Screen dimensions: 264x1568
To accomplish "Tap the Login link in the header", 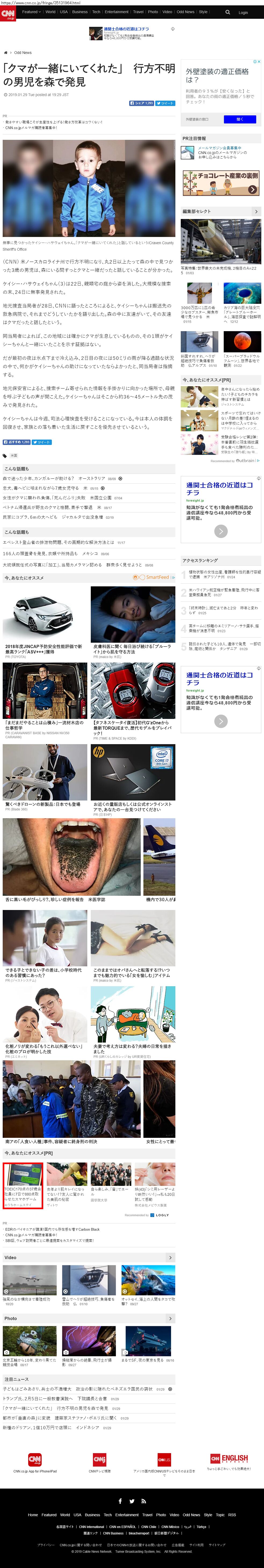I will [x=243, y=12].
